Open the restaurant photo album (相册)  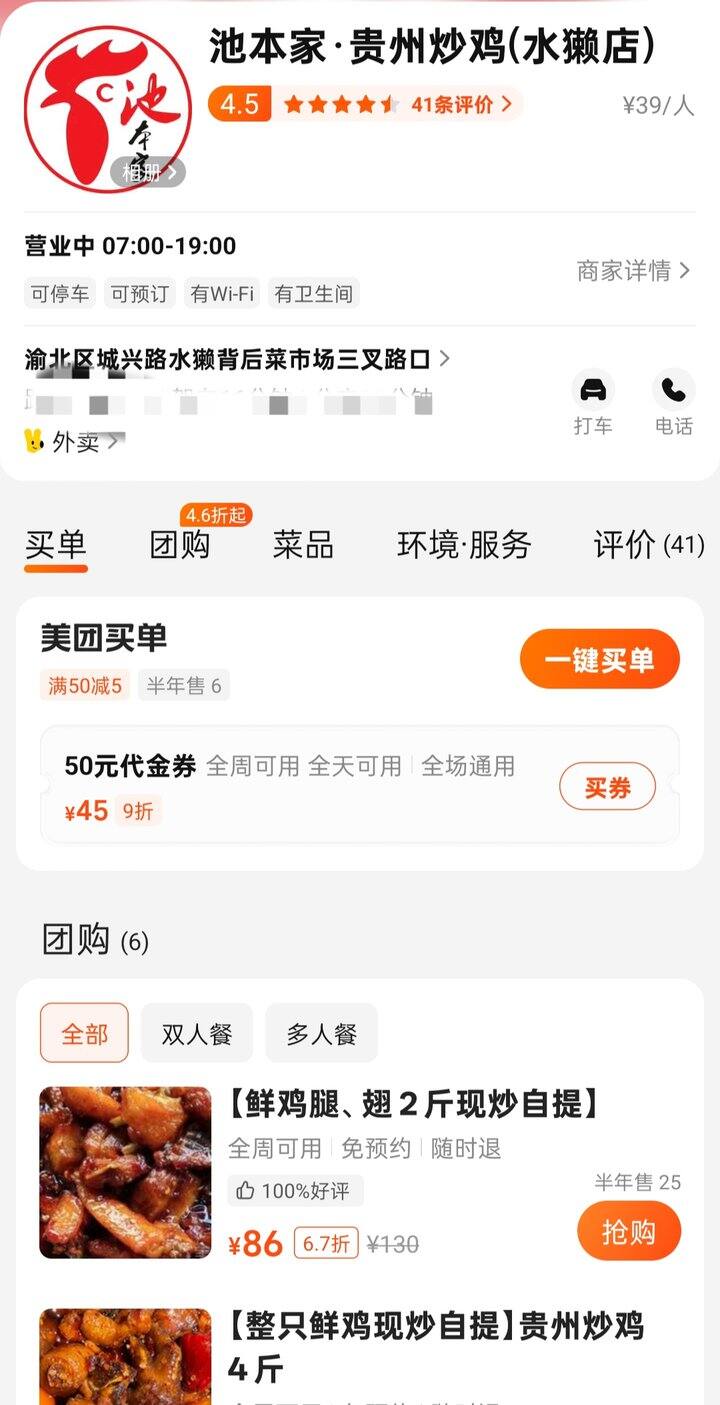pyautogui.click(x=148, y=173)
